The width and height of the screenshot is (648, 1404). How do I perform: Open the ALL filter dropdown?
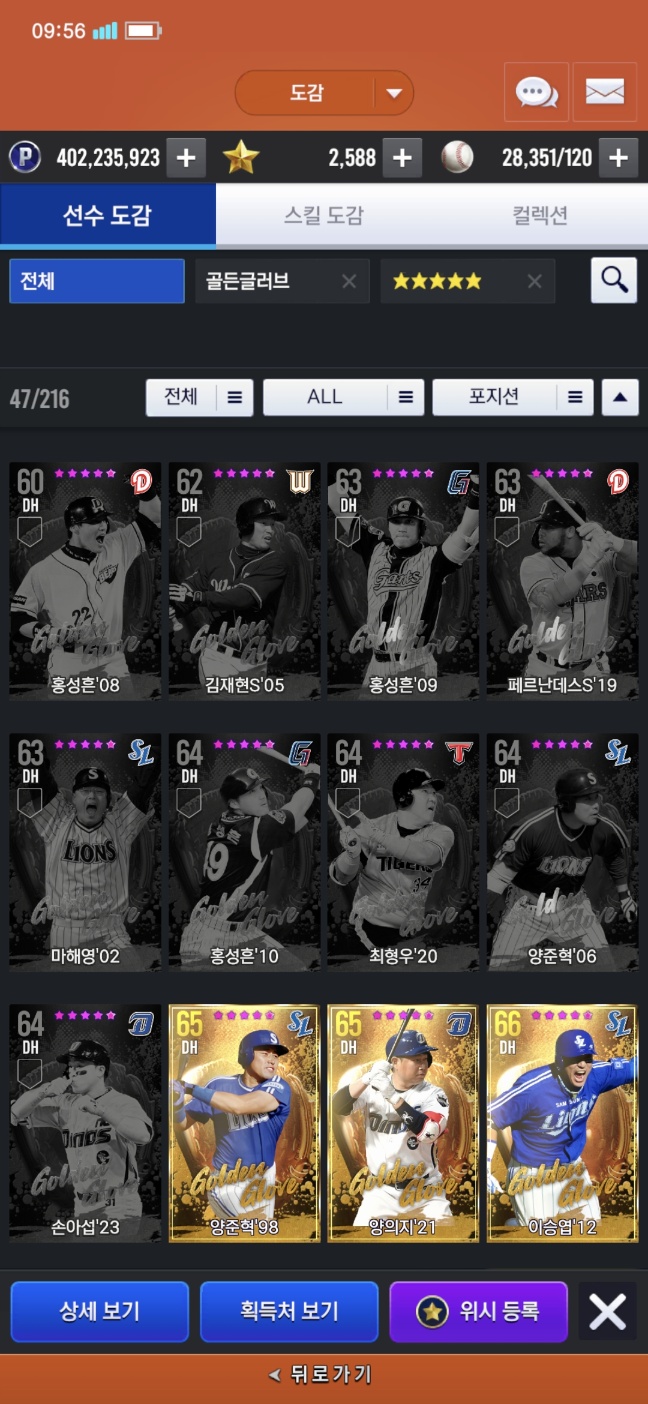[343, 397]
